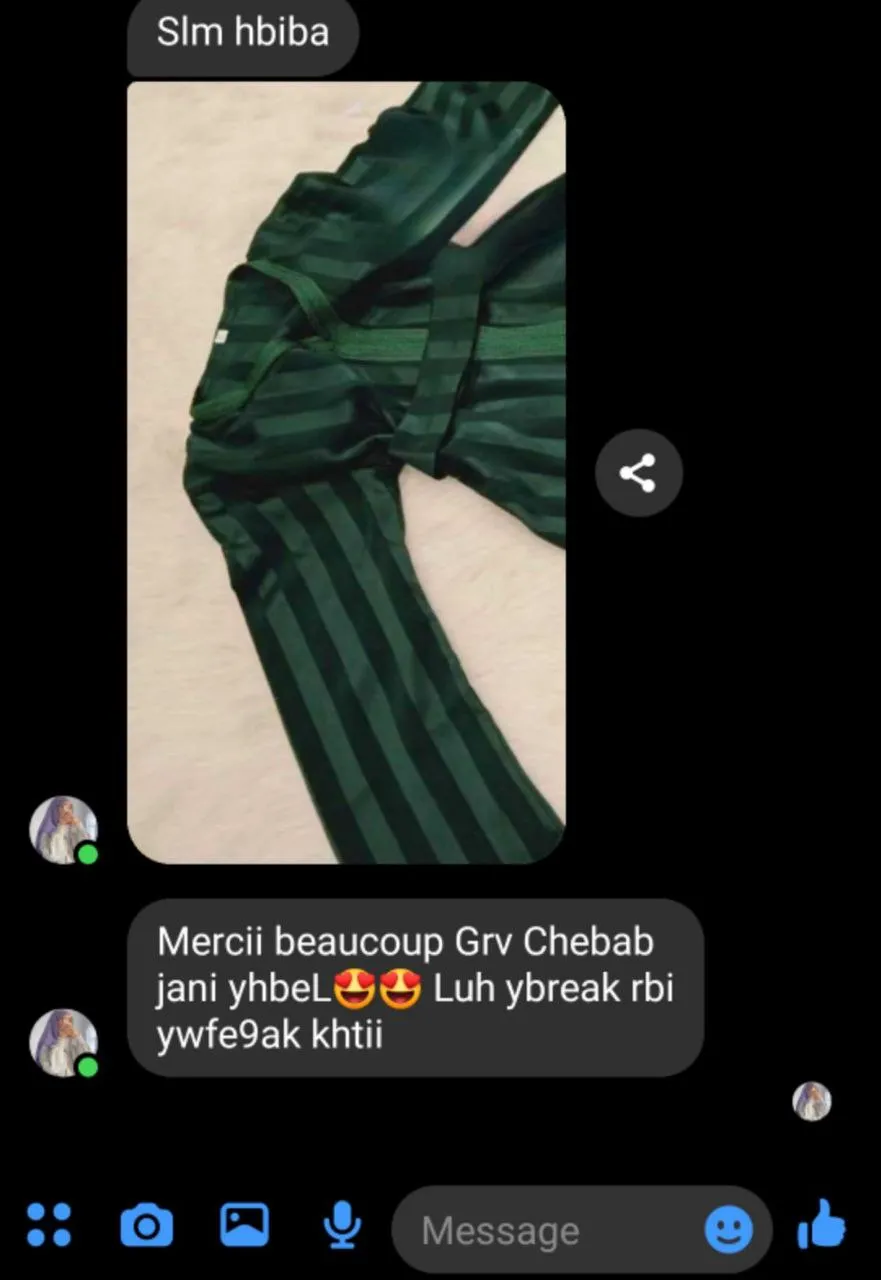Open the gallery image picker

pos(244,1225)
